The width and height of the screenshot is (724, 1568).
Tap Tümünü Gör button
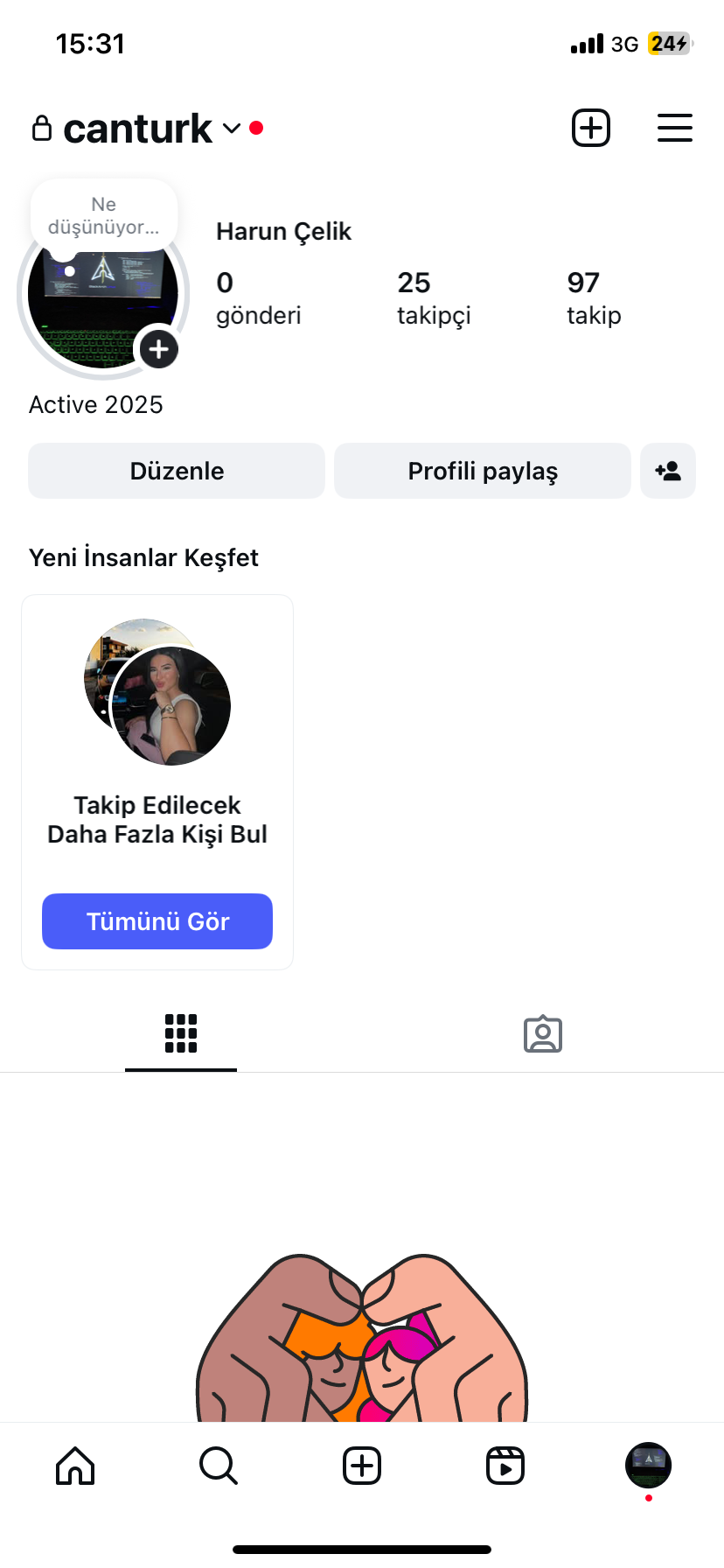tap(157, 921)
